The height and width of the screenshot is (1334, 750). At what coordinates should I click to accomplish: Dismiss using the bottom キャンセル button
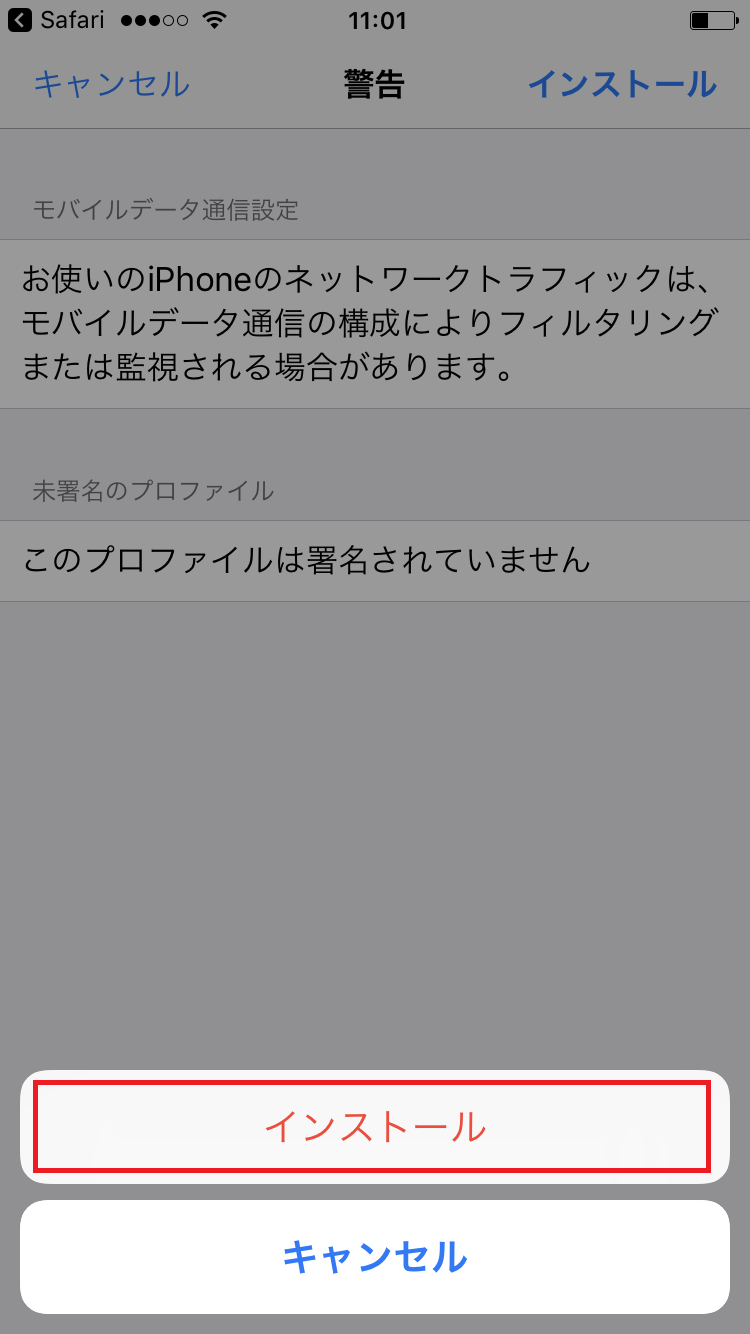(375, 1257)
